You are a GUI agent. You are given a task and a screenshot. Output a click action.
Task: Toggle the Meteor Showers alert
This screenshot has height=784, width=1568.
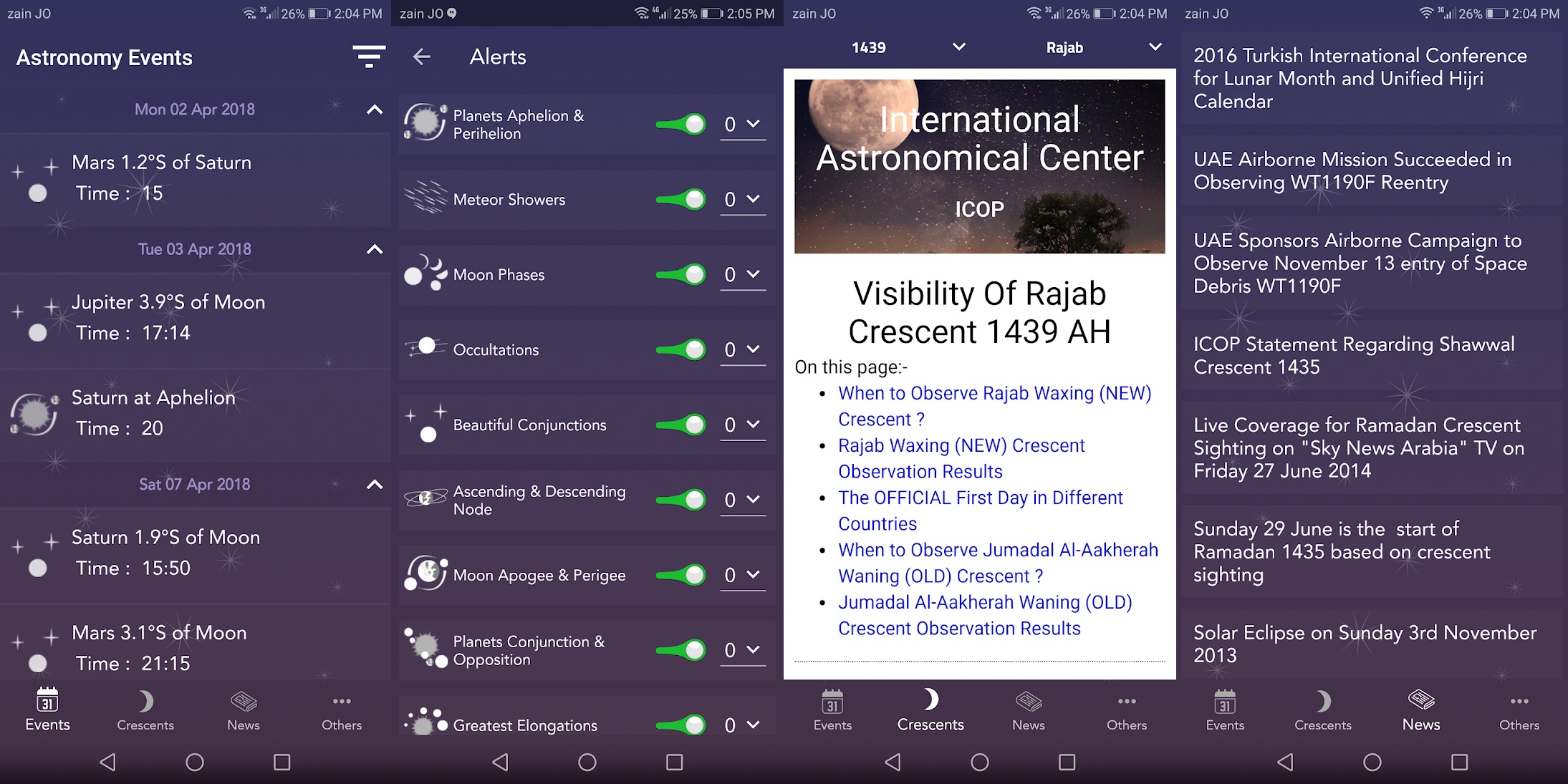pyautogui.click(x=682, y=199)
